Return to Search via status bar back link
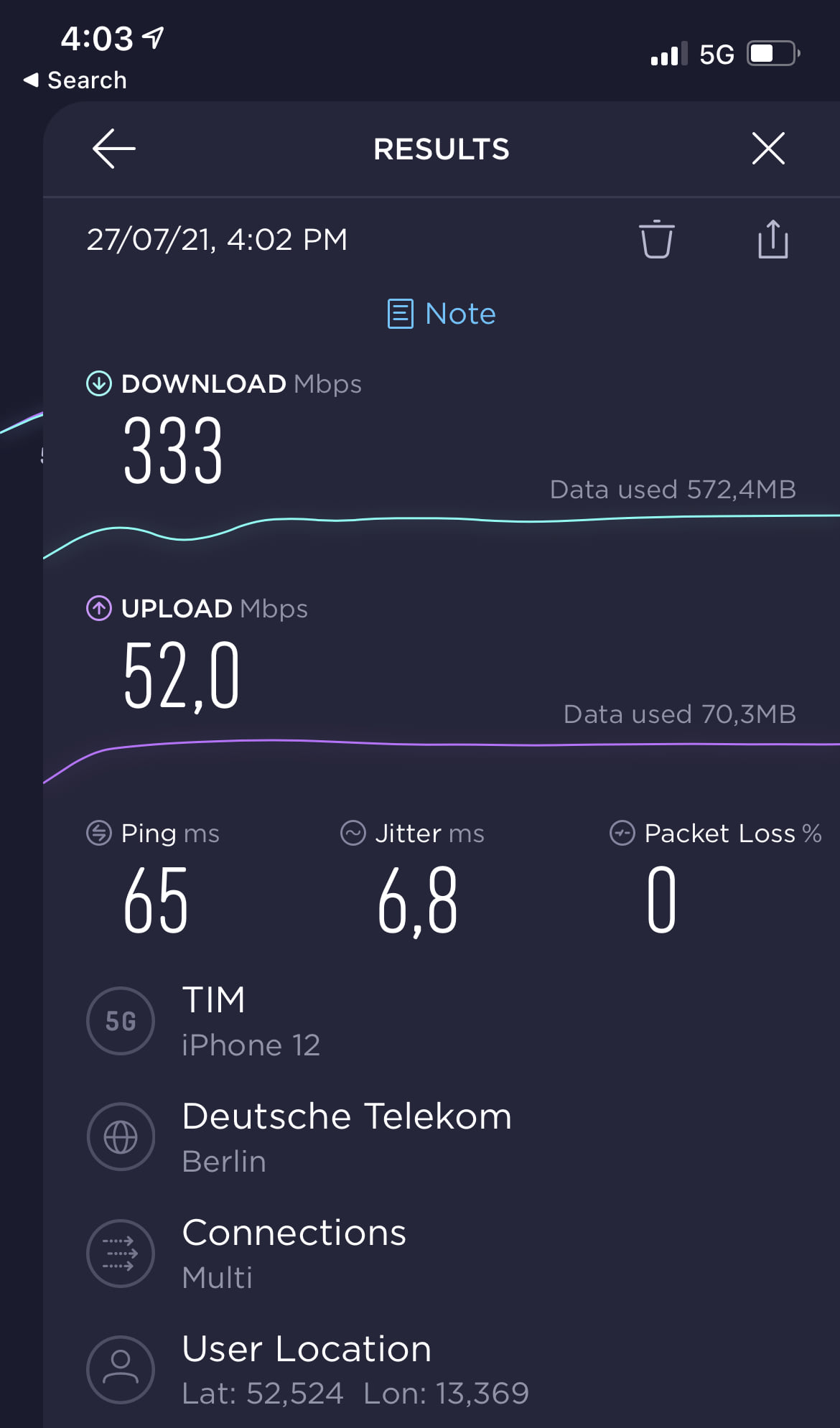This screenshot has height=1428, width=840. point(75,80)
